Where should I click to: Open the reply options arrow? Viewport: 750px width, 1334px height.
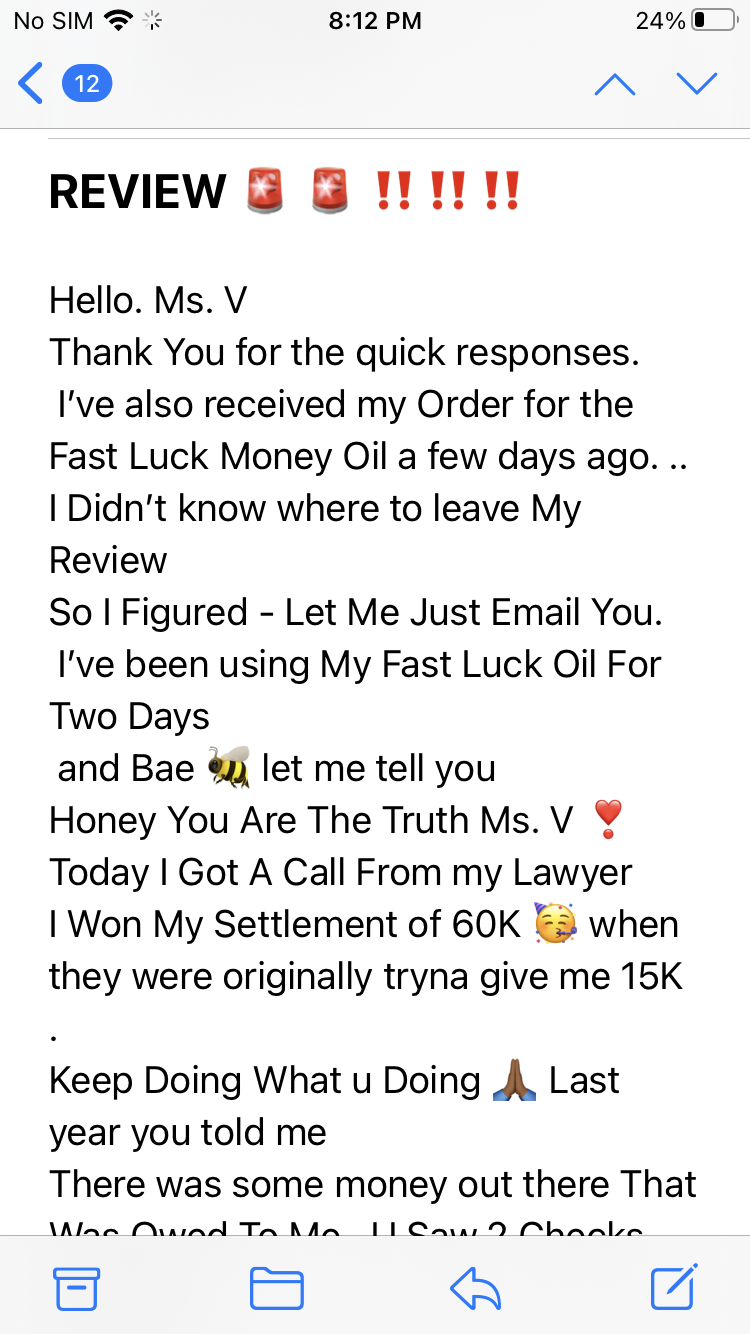475,1289
